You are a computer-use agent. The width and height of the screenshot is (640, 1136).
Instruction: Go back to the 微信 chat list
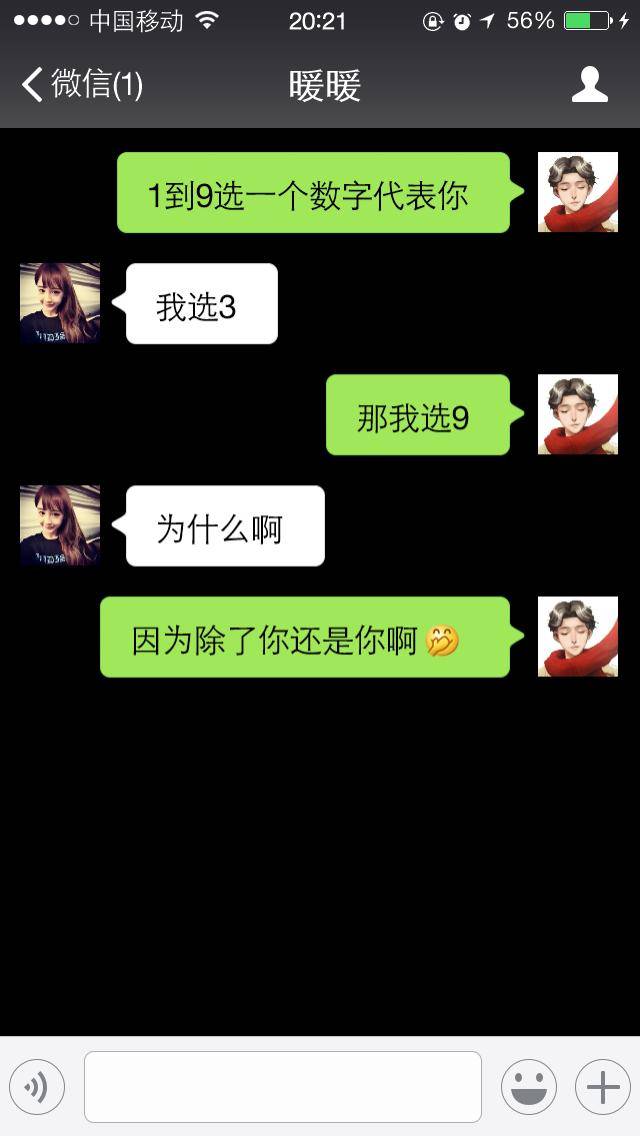[x=80, y=85]
